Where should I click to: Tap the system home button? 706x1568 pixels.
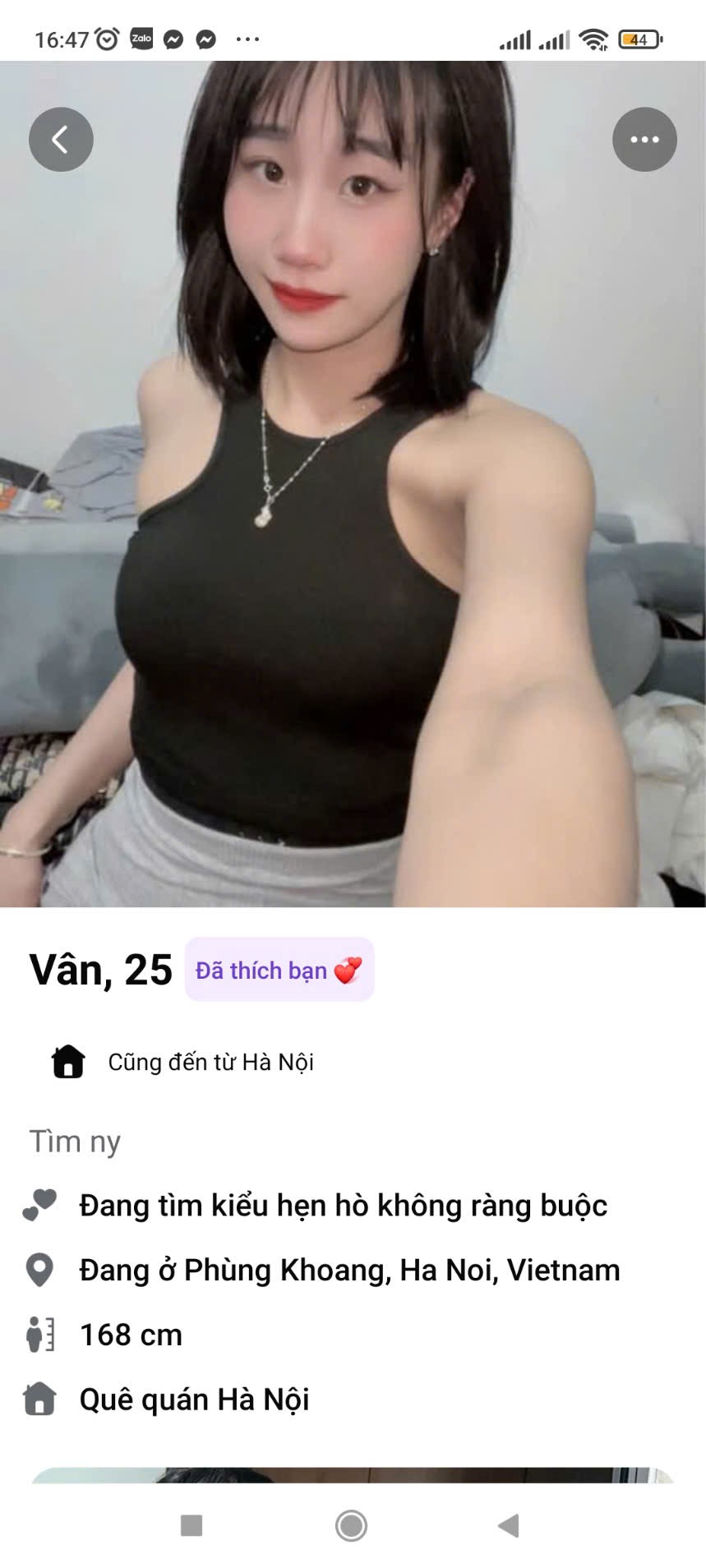[351, 1526]
